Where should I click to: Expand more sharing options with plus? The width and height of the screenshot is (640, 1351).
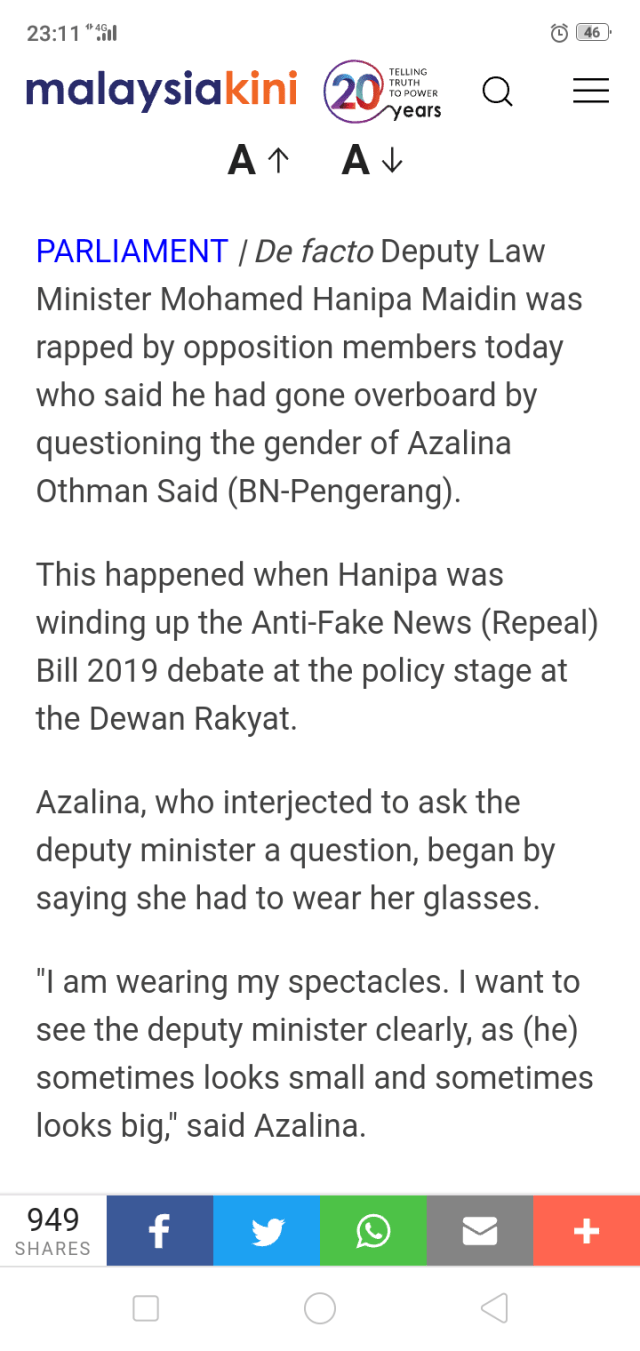pyautogui.click(x=586, y=1231)
